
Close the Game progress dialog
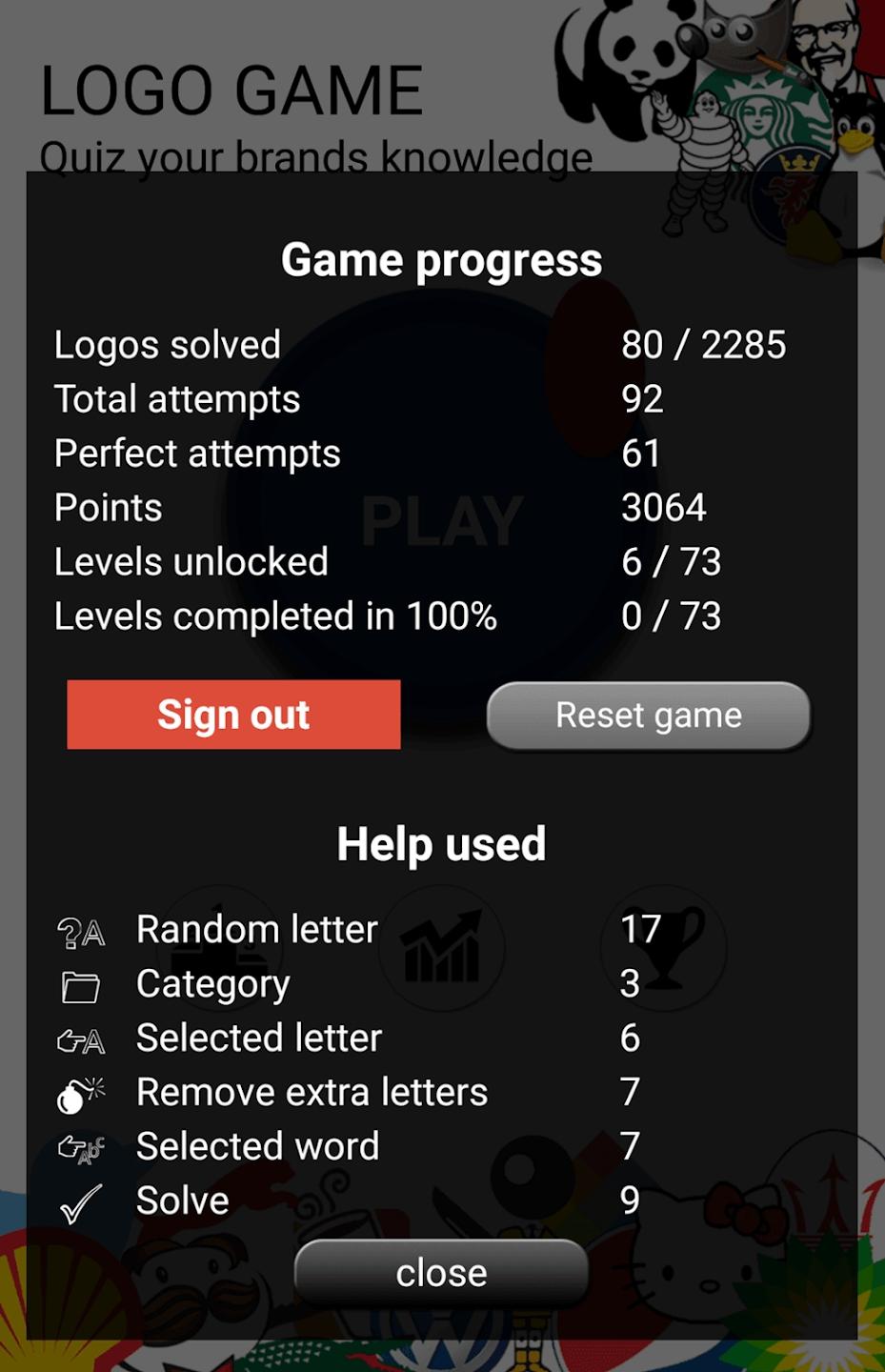pyautogui.click(x=441, y=1273)
